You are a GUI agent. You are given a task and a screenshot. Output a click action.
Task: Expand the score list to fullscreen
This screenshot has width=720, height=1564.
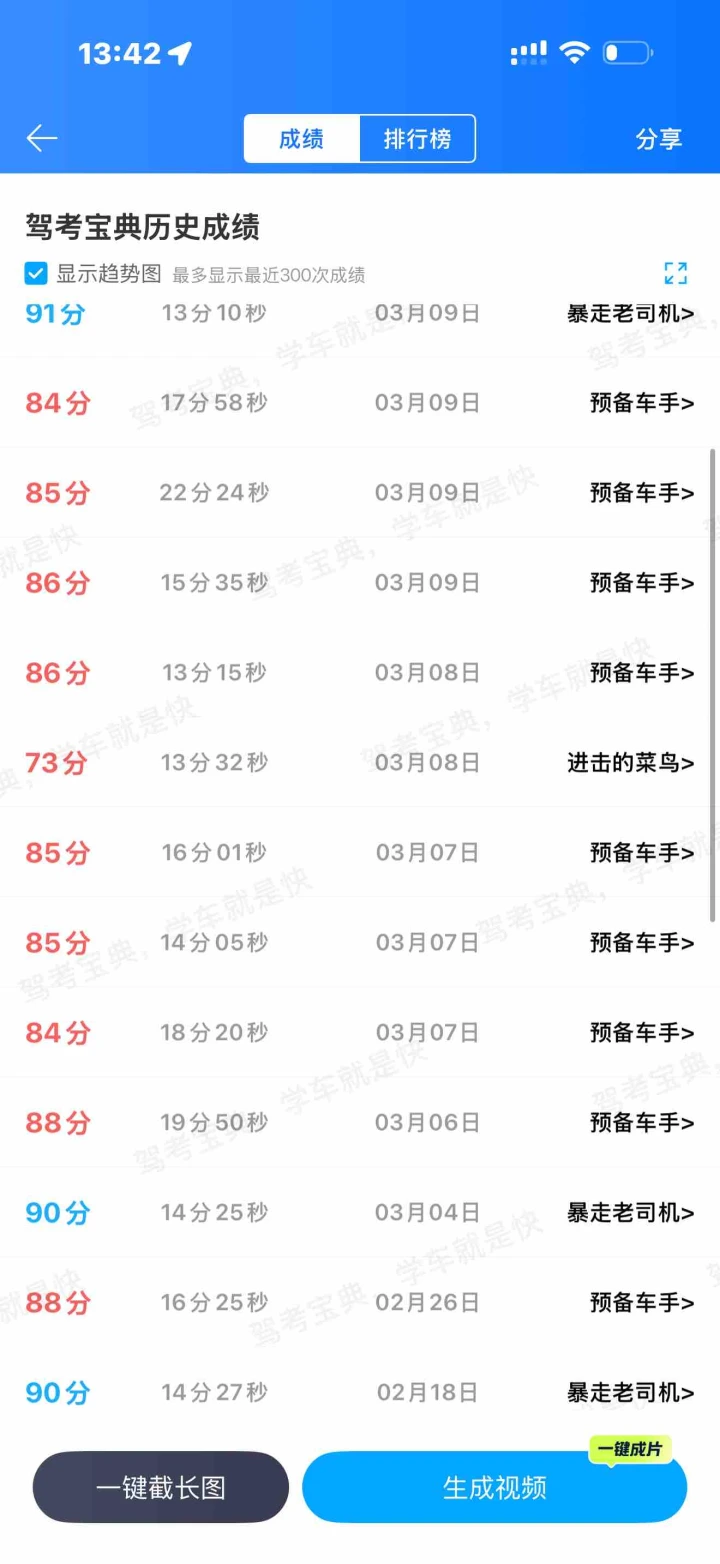(675, 273)
